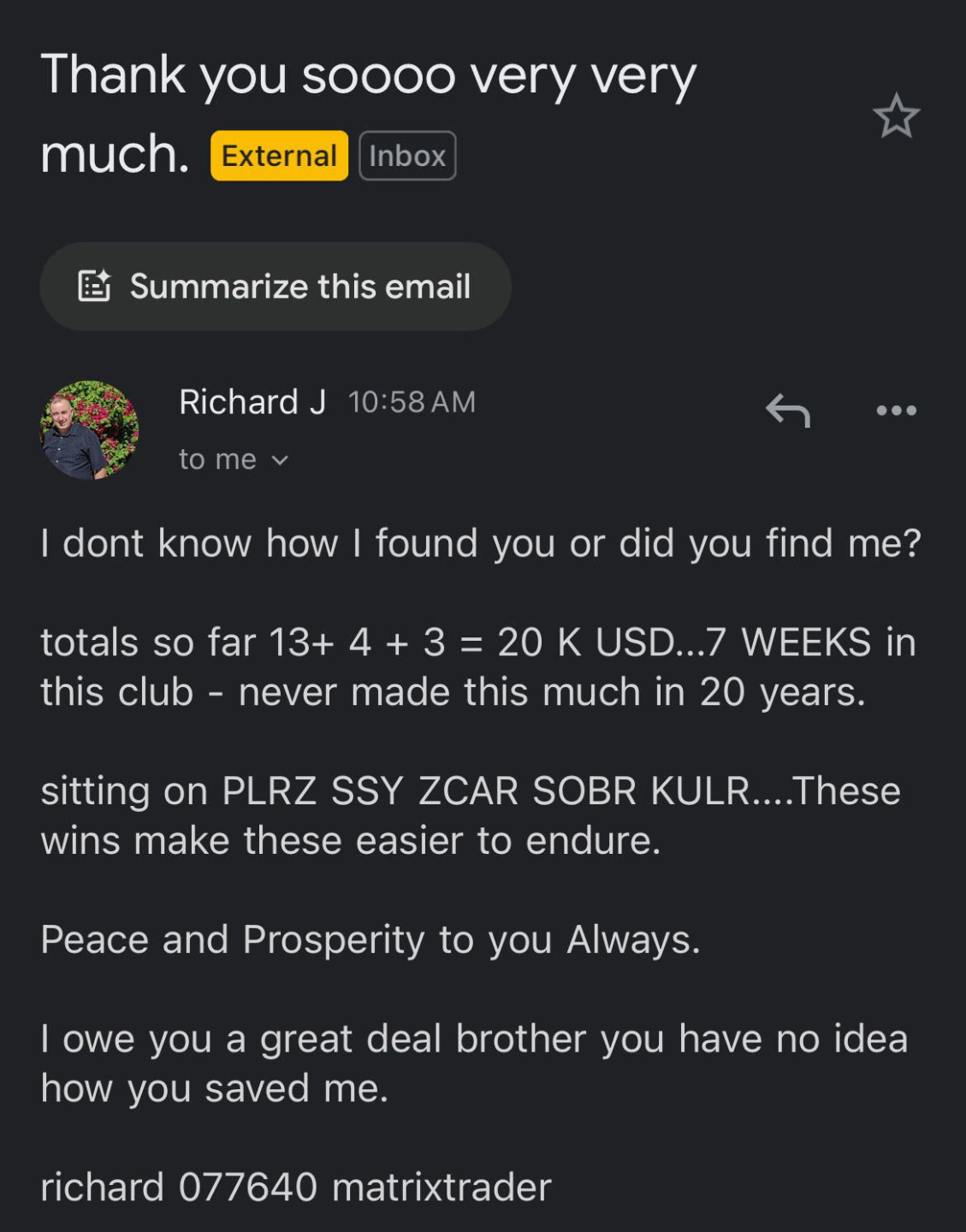Open Richard J's profile picture
966x1232 pixels.
(x=89, y=429)
